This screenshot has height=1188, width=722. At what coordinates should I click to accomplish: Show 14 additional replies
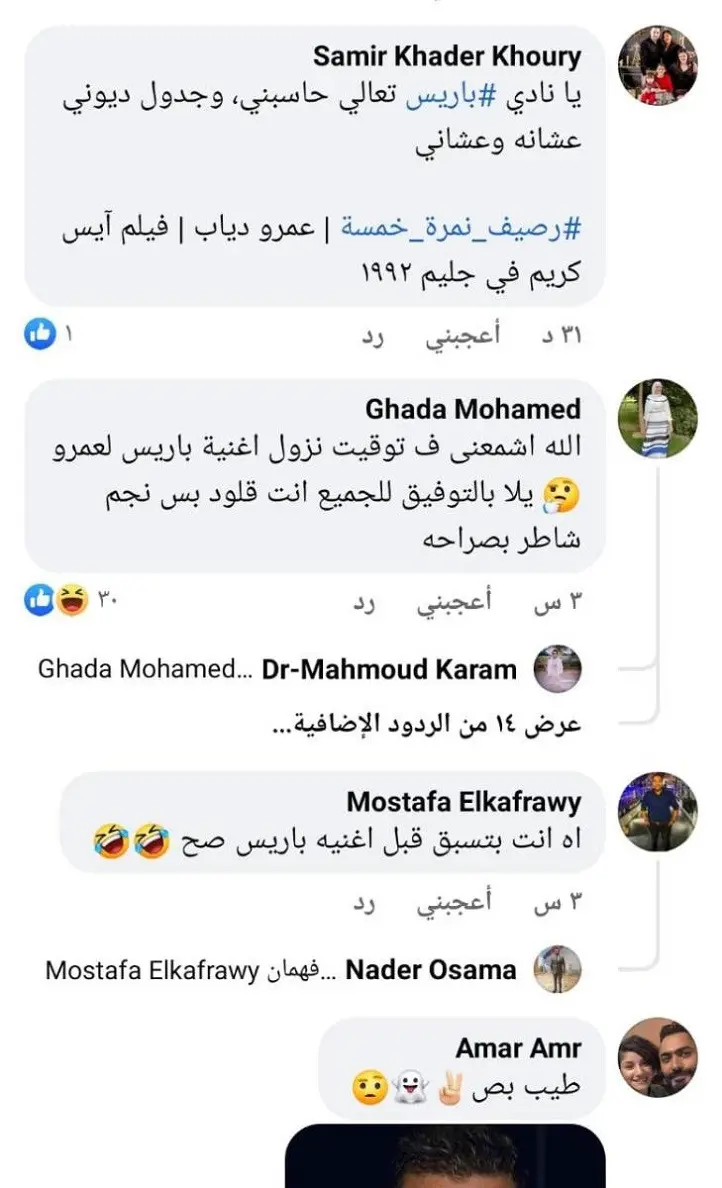(x=427, y=724)
